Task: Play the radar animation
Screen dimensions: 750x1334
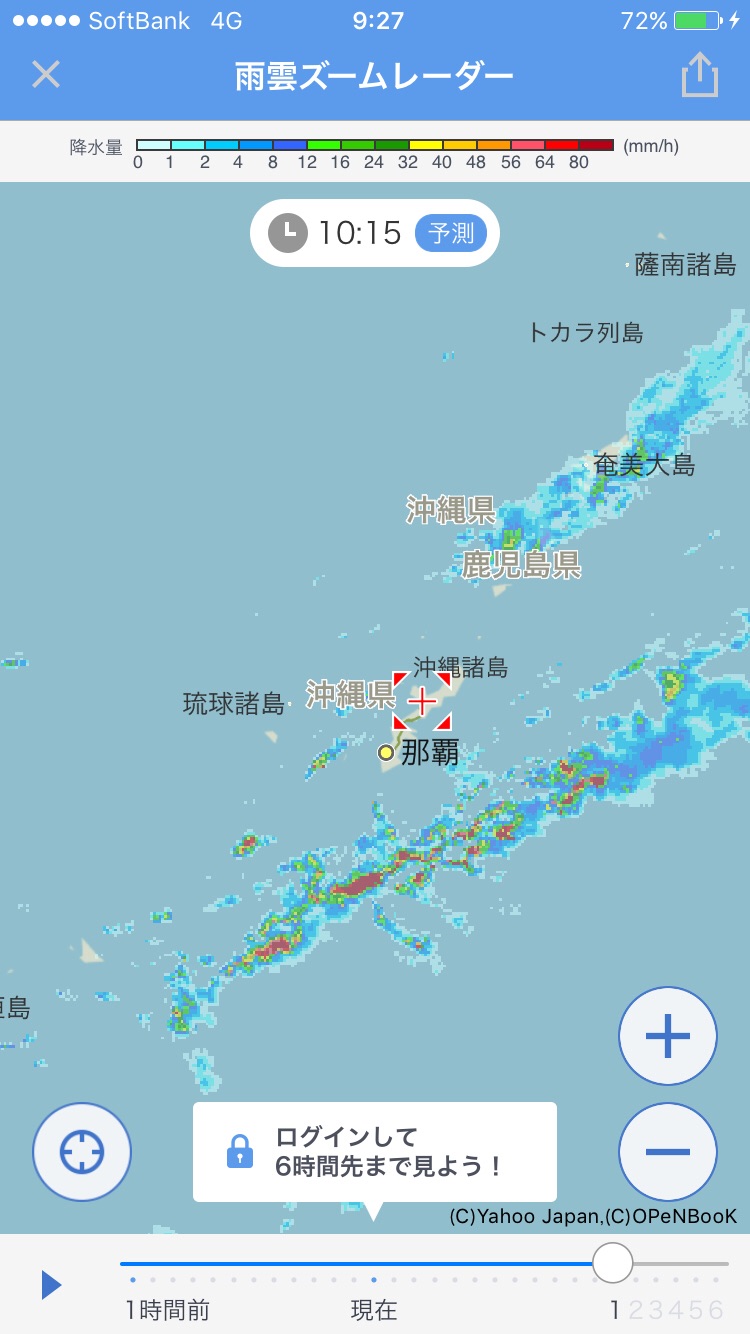Action: (x=51, y=1285)
